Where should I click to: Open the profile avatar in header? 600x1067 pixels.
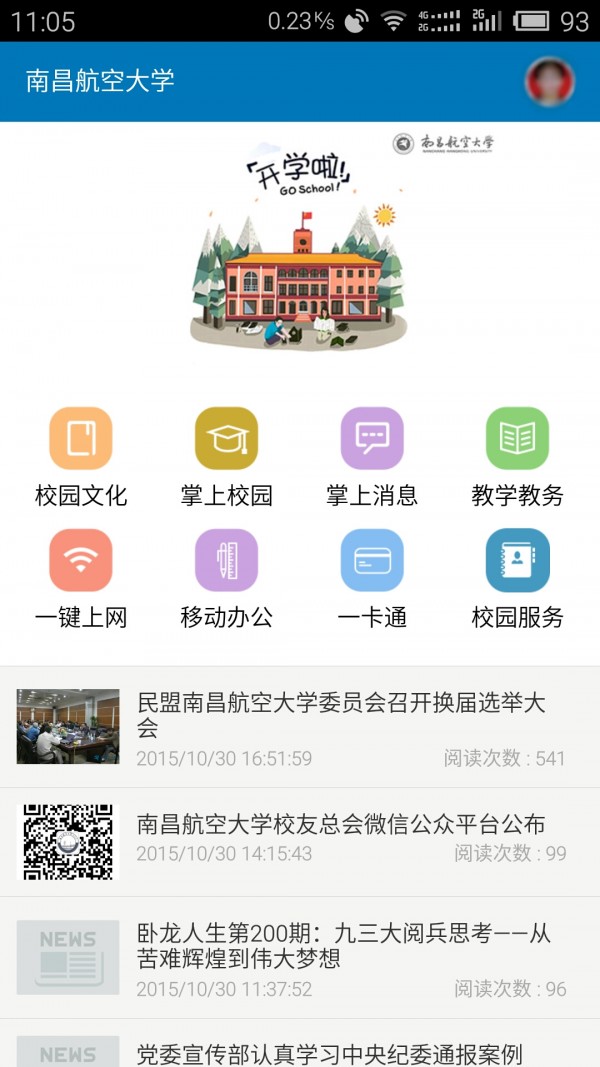coord(549,82)
